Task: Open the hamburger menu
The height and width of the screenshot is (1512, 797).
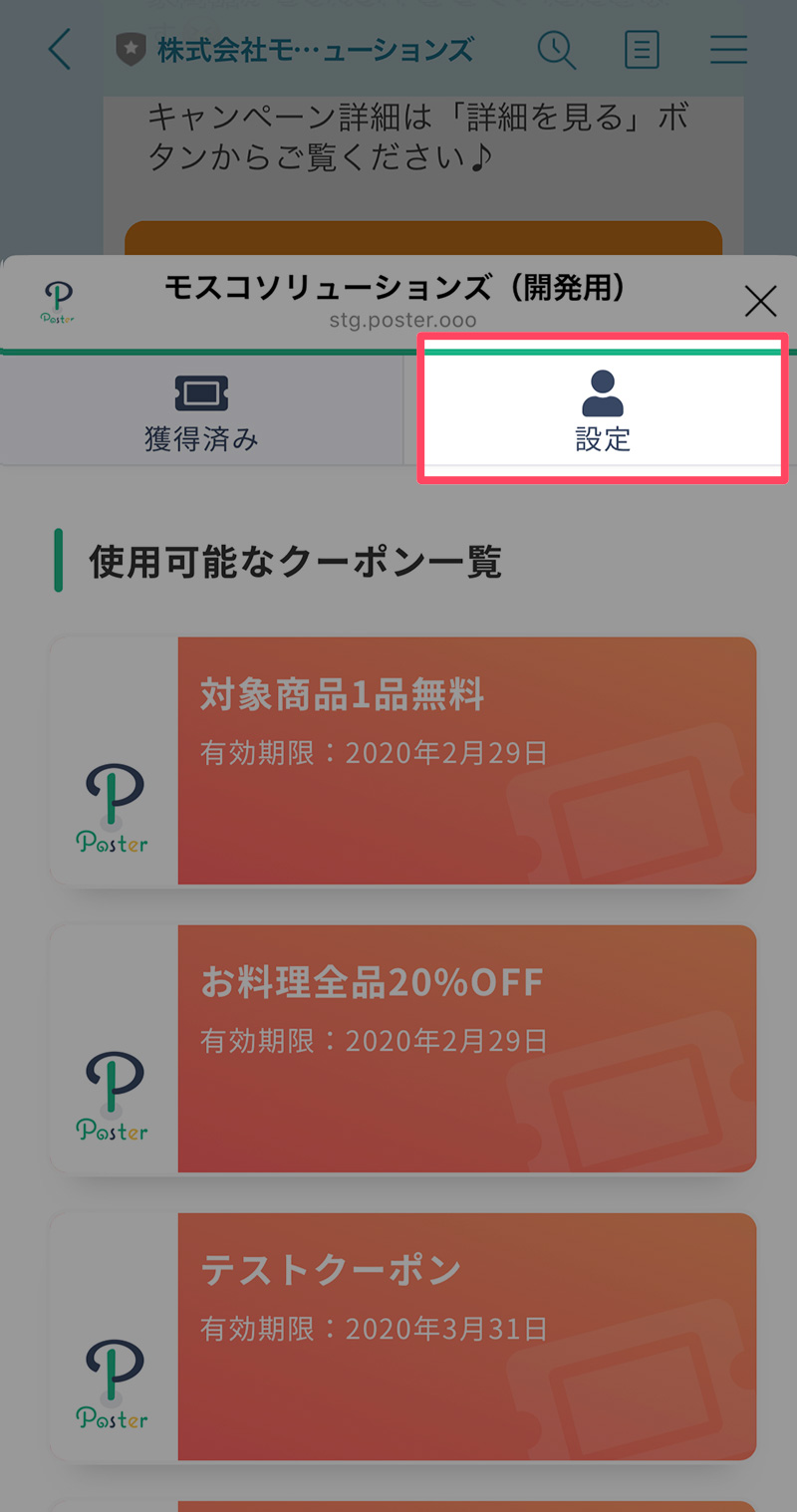Action: tap(728, 49)
